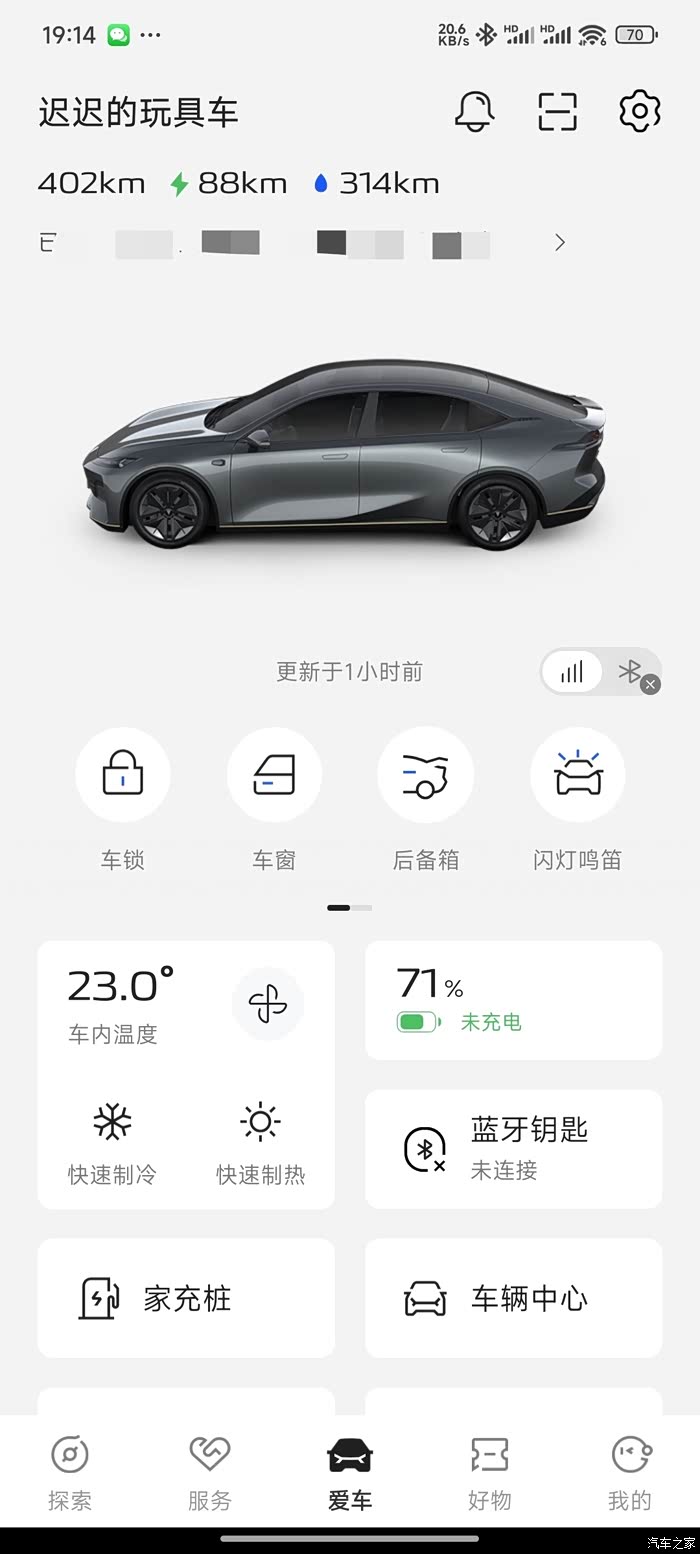This screenshot has width=700, height=1554.
Task: Select the 我的 tab
Action: pyautogui.click(x=630, y=1472)
